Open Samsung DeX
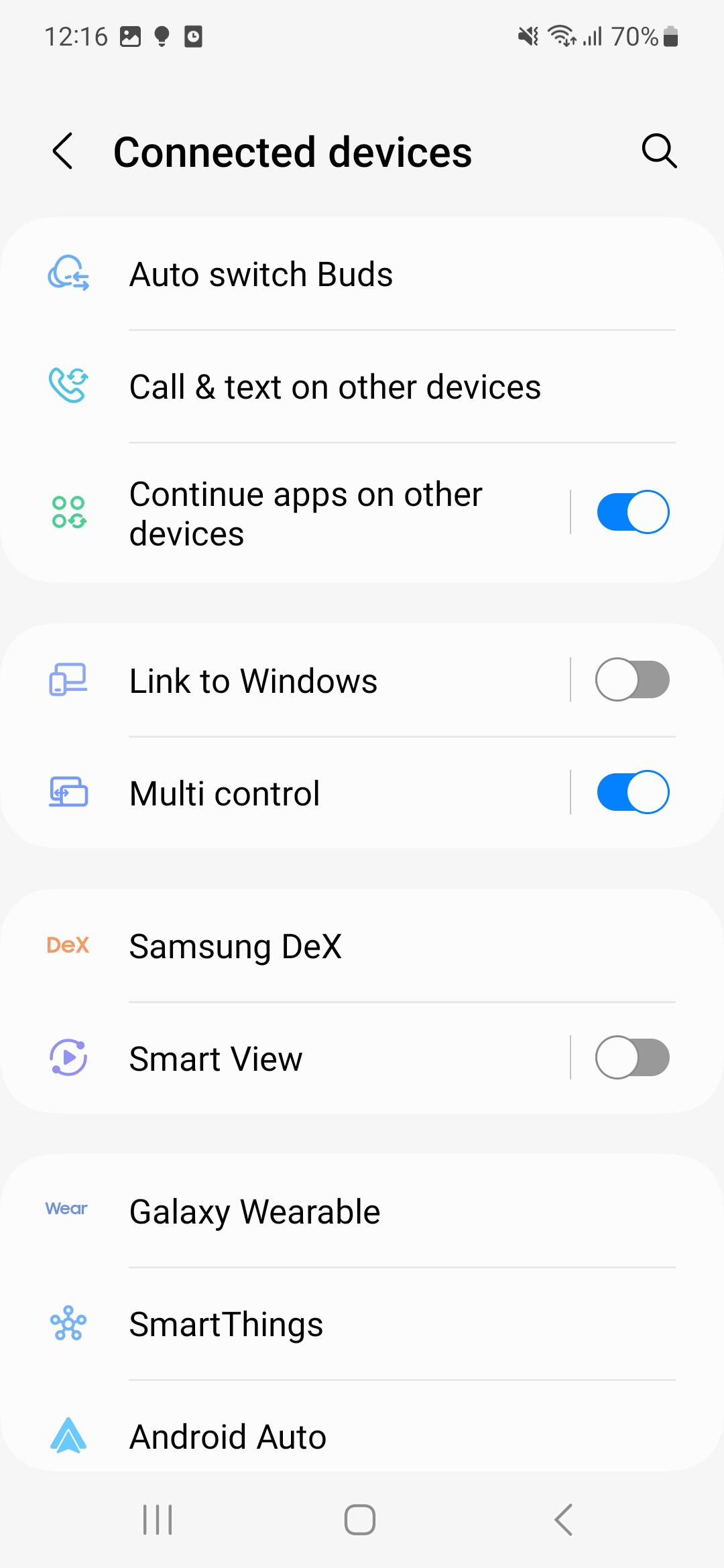This screenshot has height=1568, width=724. pos(362,945)
